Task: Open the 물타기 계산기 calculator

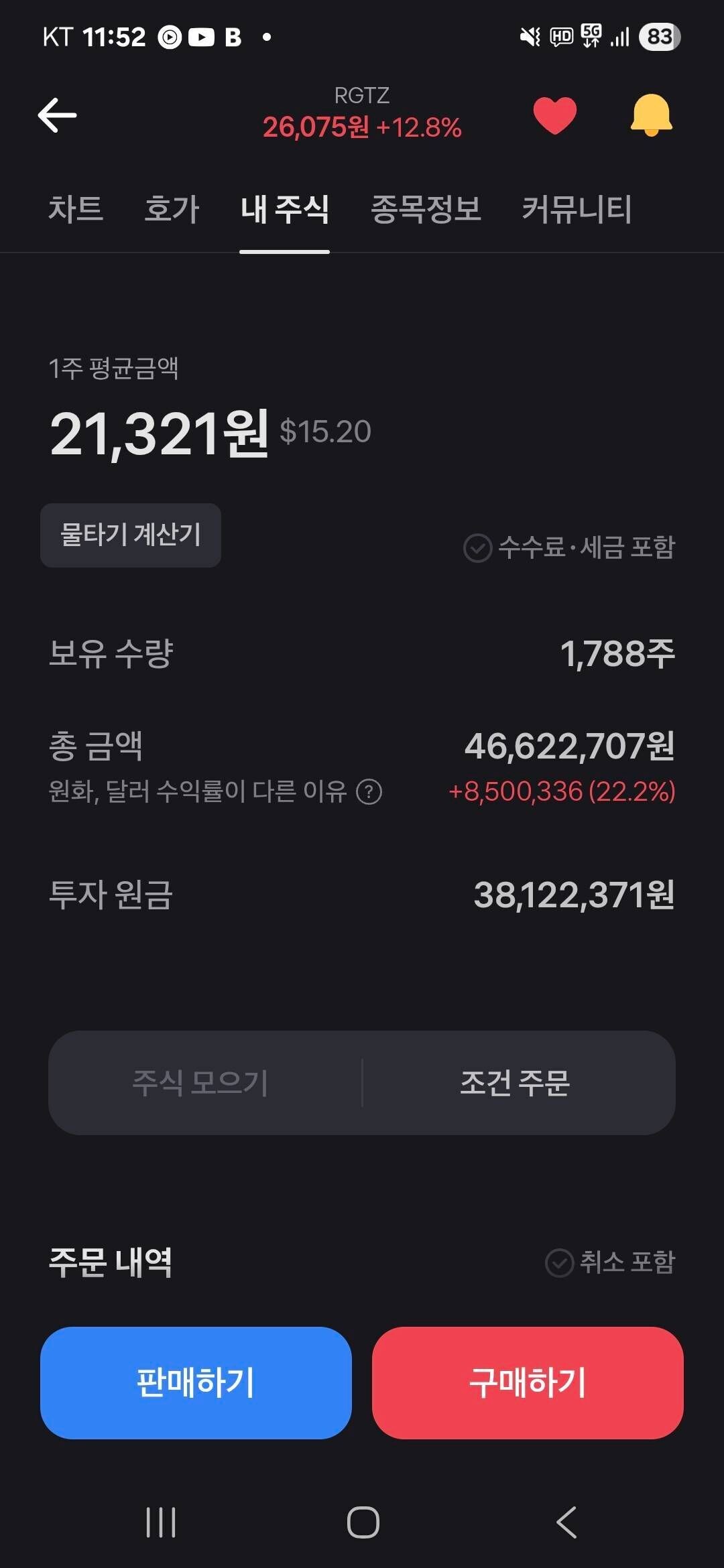Action: [131, 534]
